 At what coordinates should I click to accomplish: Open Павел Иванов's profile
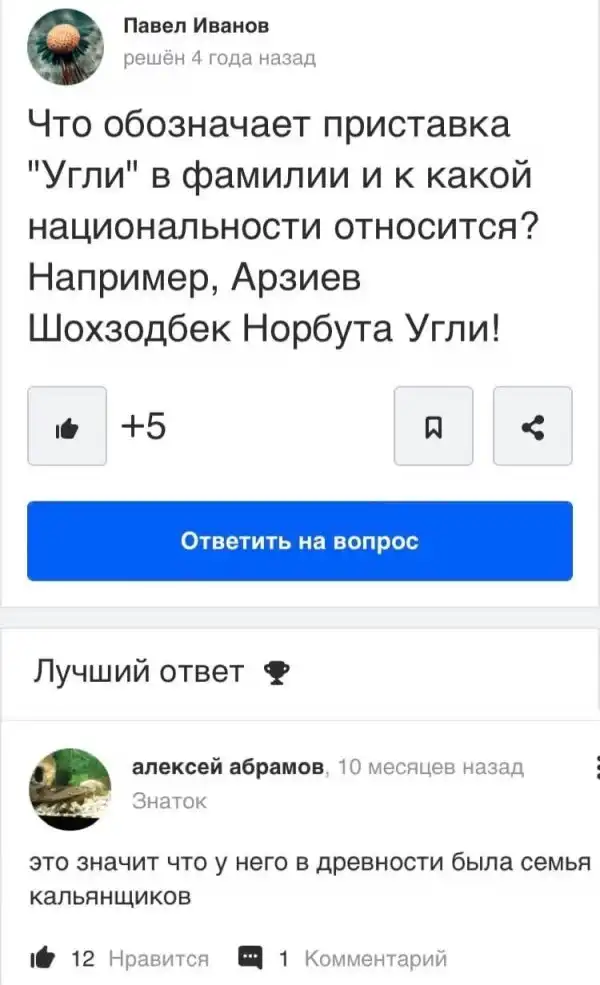[195, 26]
